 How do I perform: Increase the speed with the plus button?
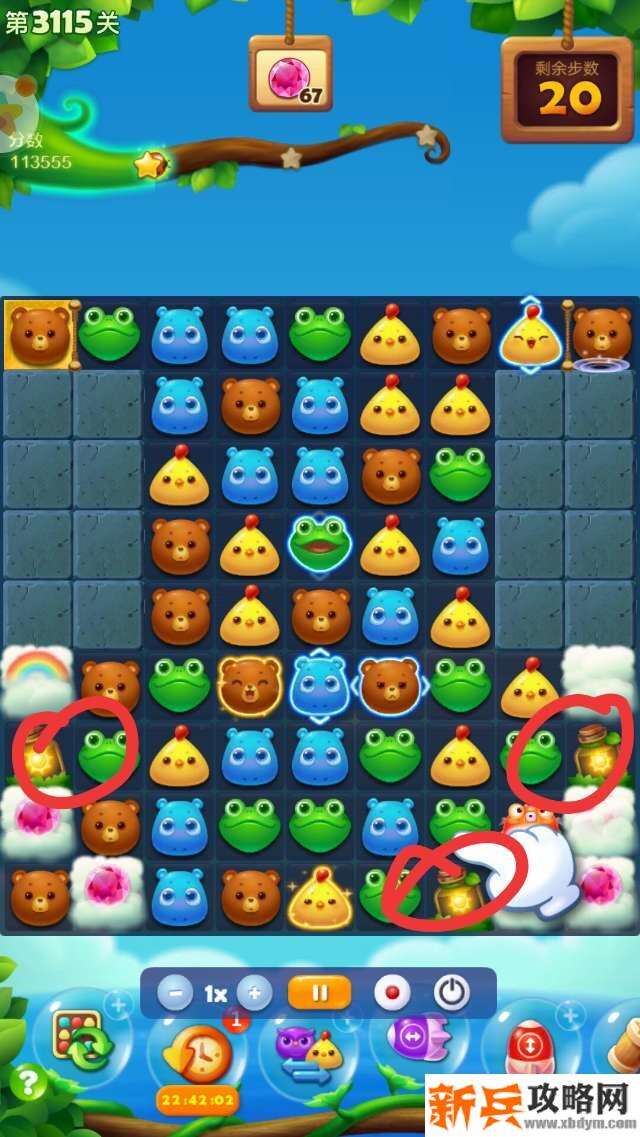point(254,994)
